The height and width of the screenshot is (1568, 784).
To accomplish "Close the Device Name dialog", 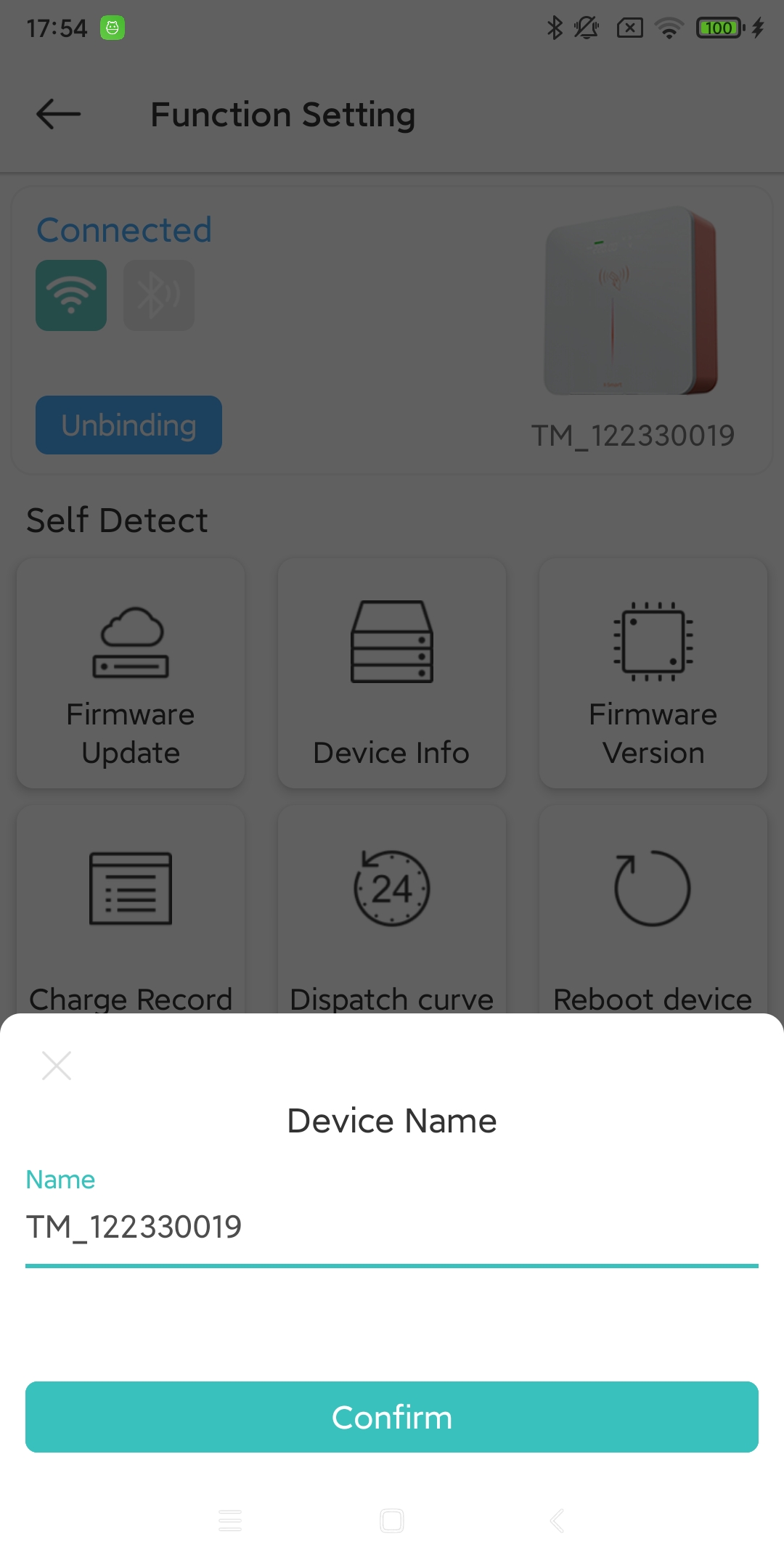I will point(57,1066).
